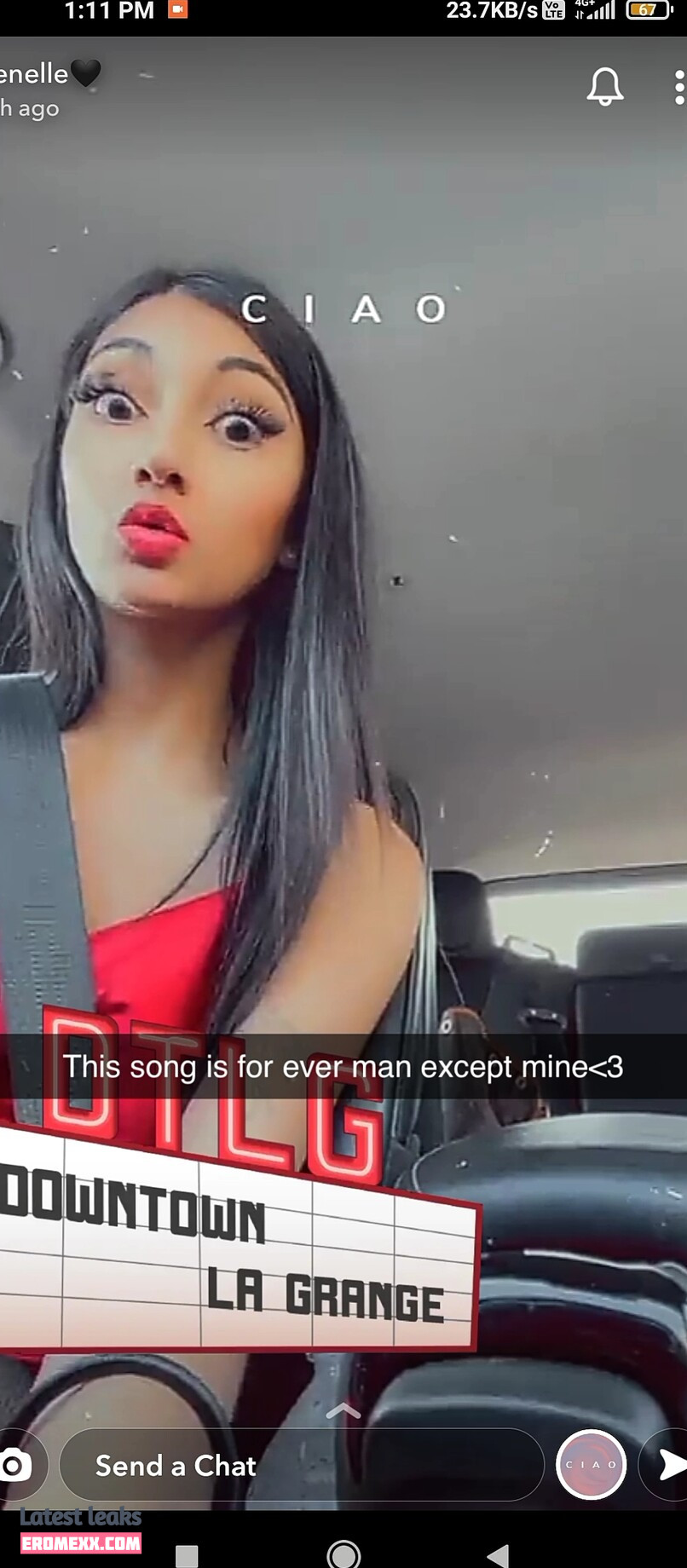Expand the upward chevron above chat bar

tap(343, 1412)
